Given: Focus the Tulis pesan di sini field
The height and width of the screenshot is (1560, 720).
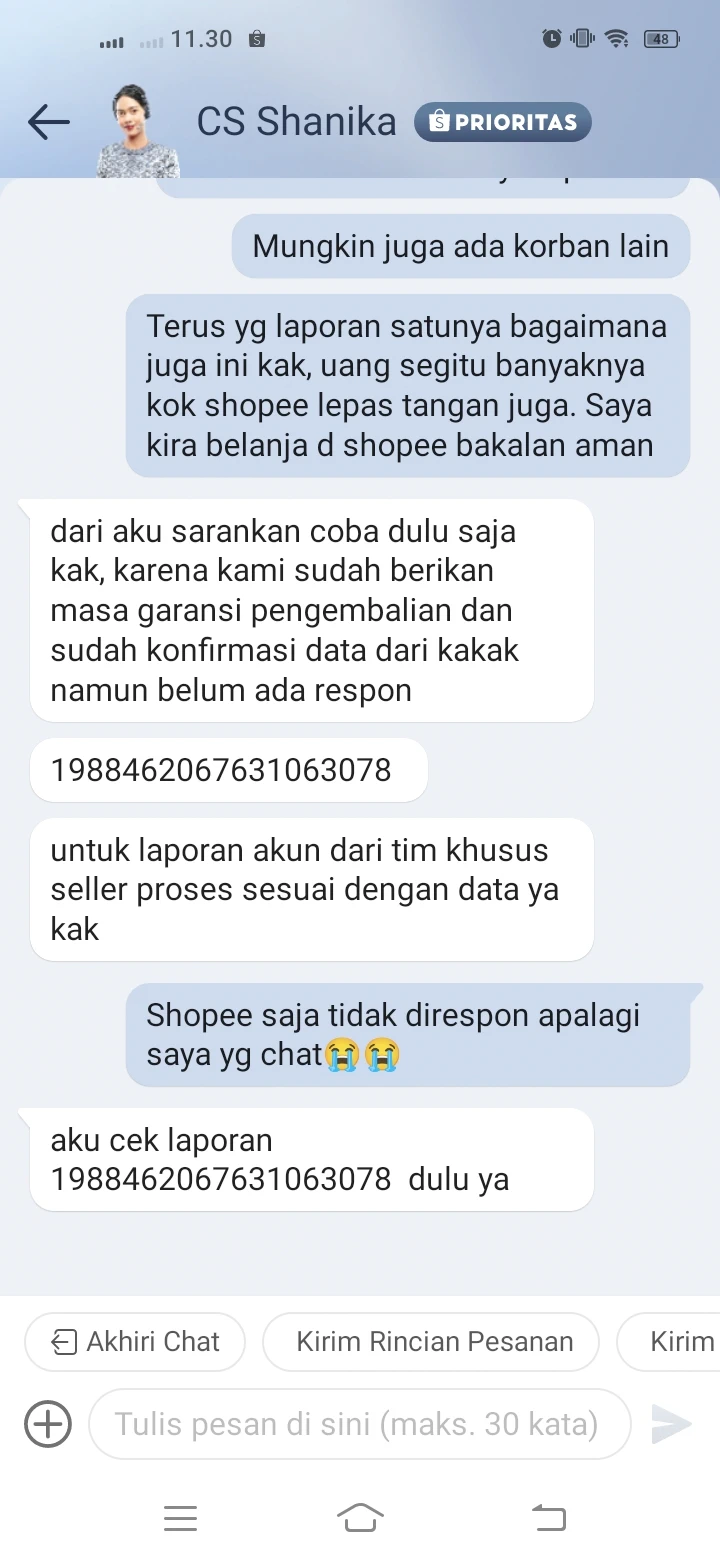Looking at the screenshot, I should click(x=360, y=1423).
